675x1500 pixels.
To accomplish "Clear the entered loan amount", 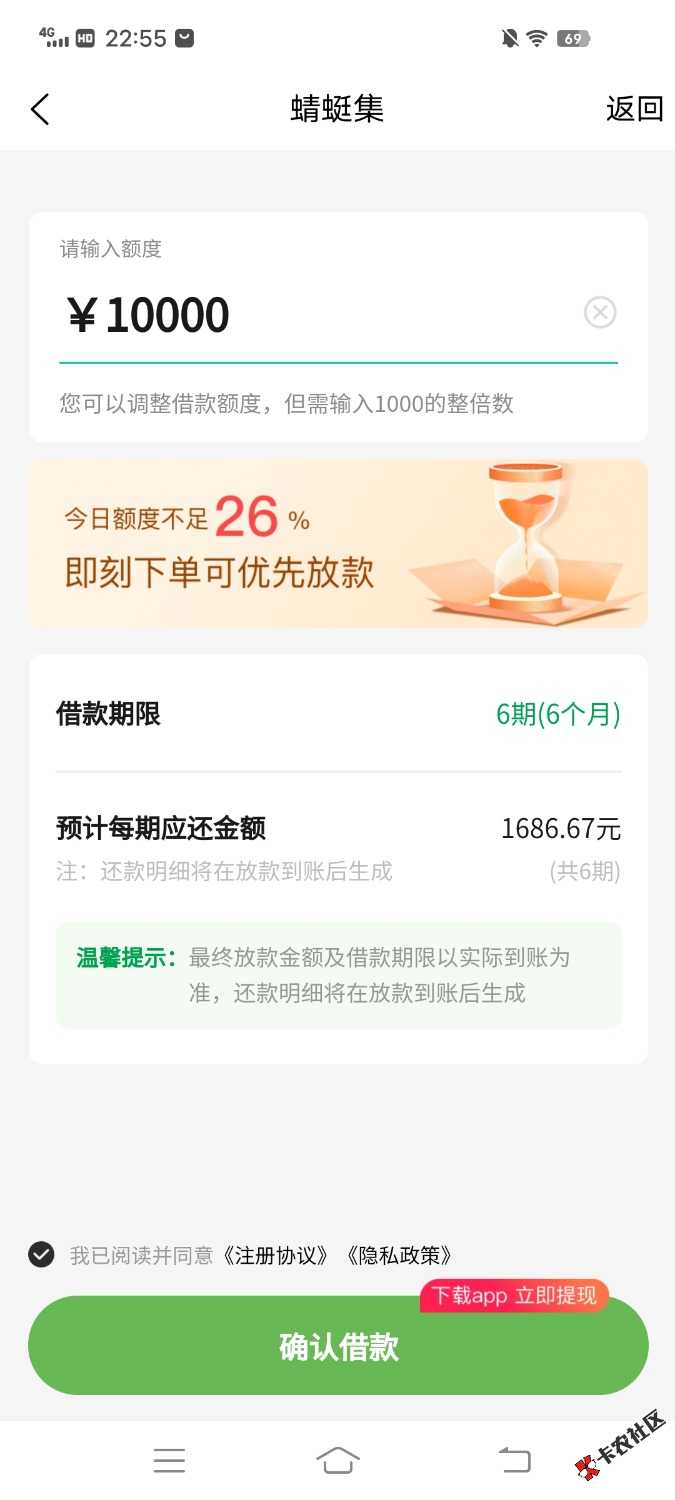I will pos(600,313).
